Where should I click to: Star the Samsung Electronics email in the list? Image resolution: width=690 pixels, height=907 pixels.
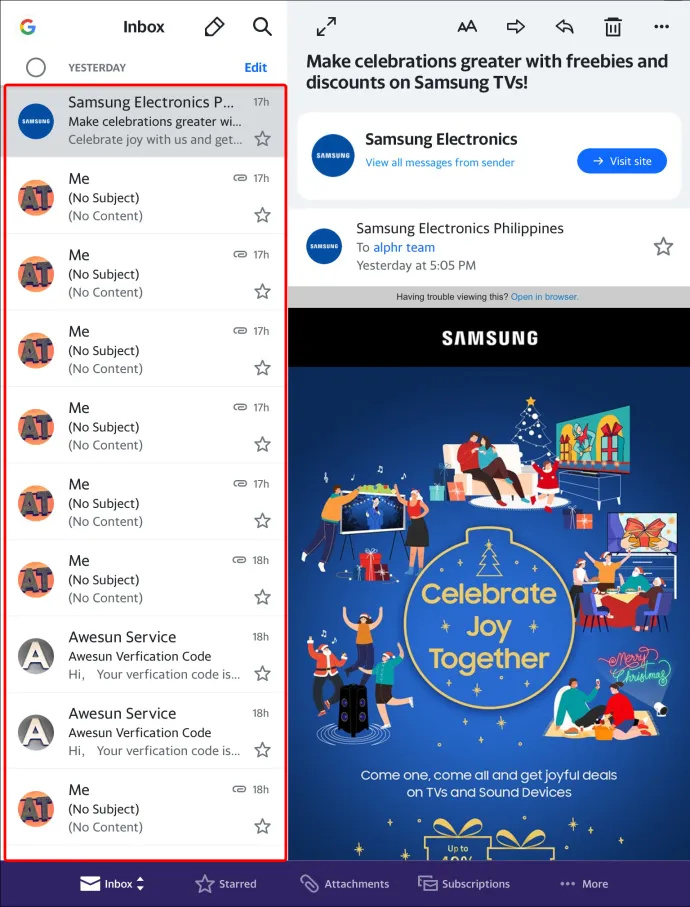tap(262, 139)
